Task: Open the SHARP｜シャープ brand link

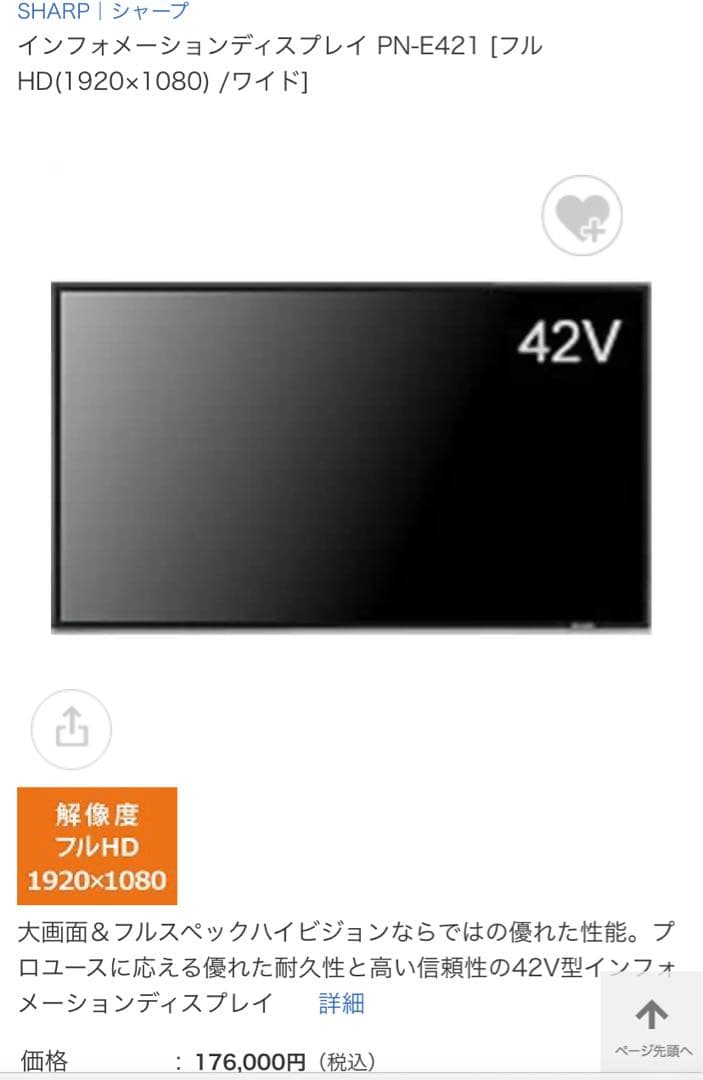Action: pos(103,12)
